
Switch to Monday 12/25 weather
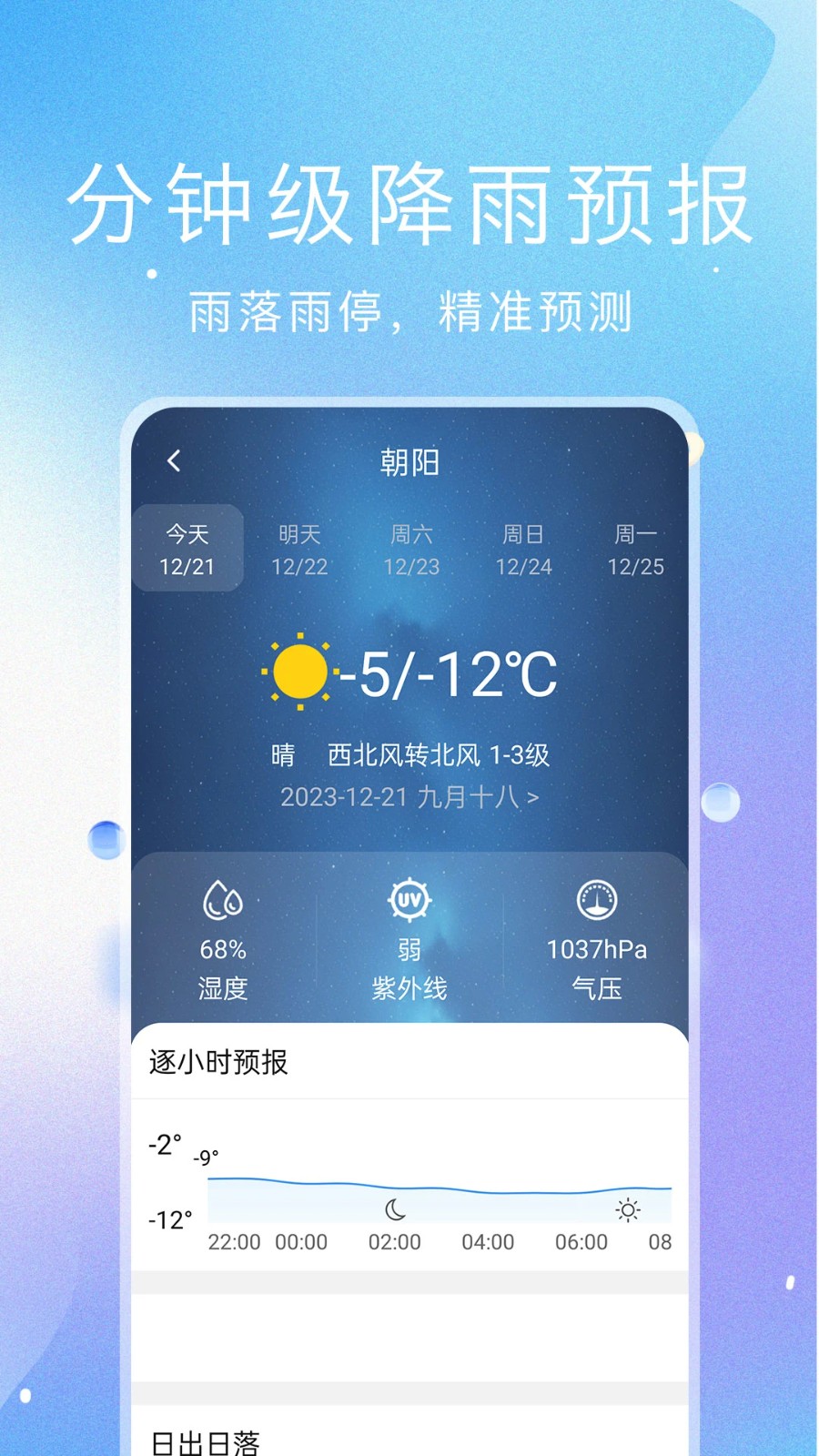pos(635,549)
